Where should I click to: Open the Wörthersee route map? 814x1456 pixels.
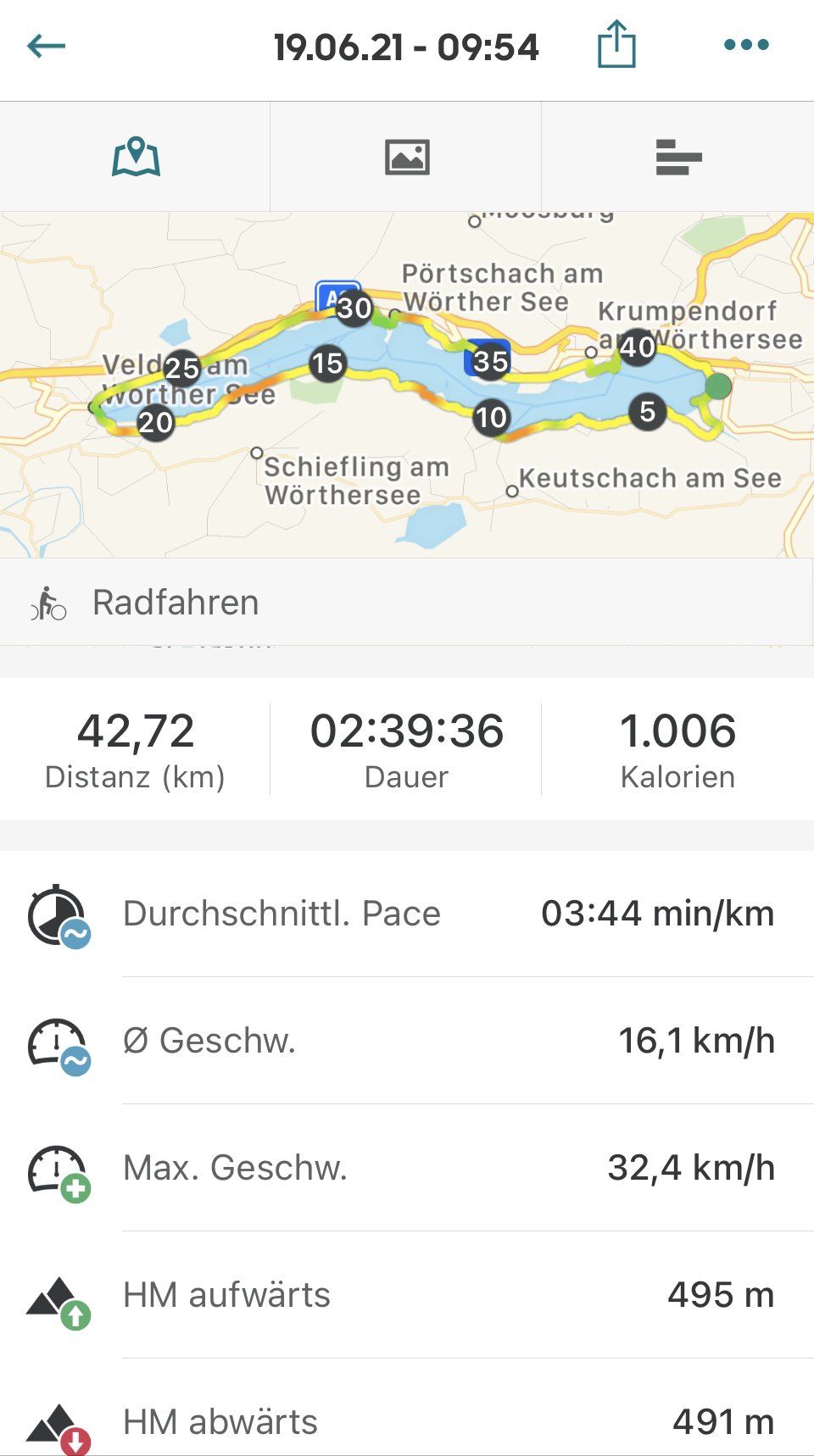(407, 386)
